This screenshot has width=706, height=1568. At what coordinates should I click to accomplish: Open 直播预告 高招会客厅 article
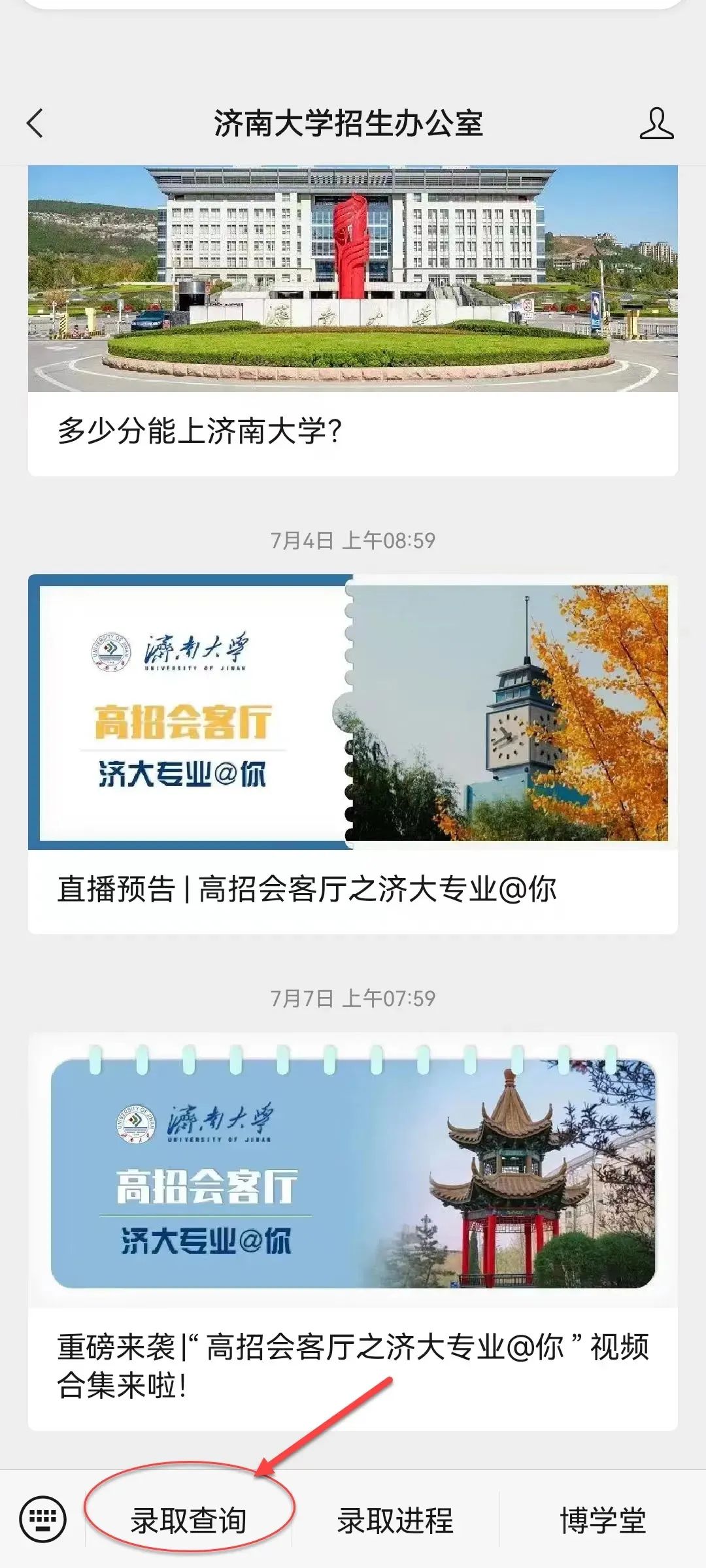(352, 755)
